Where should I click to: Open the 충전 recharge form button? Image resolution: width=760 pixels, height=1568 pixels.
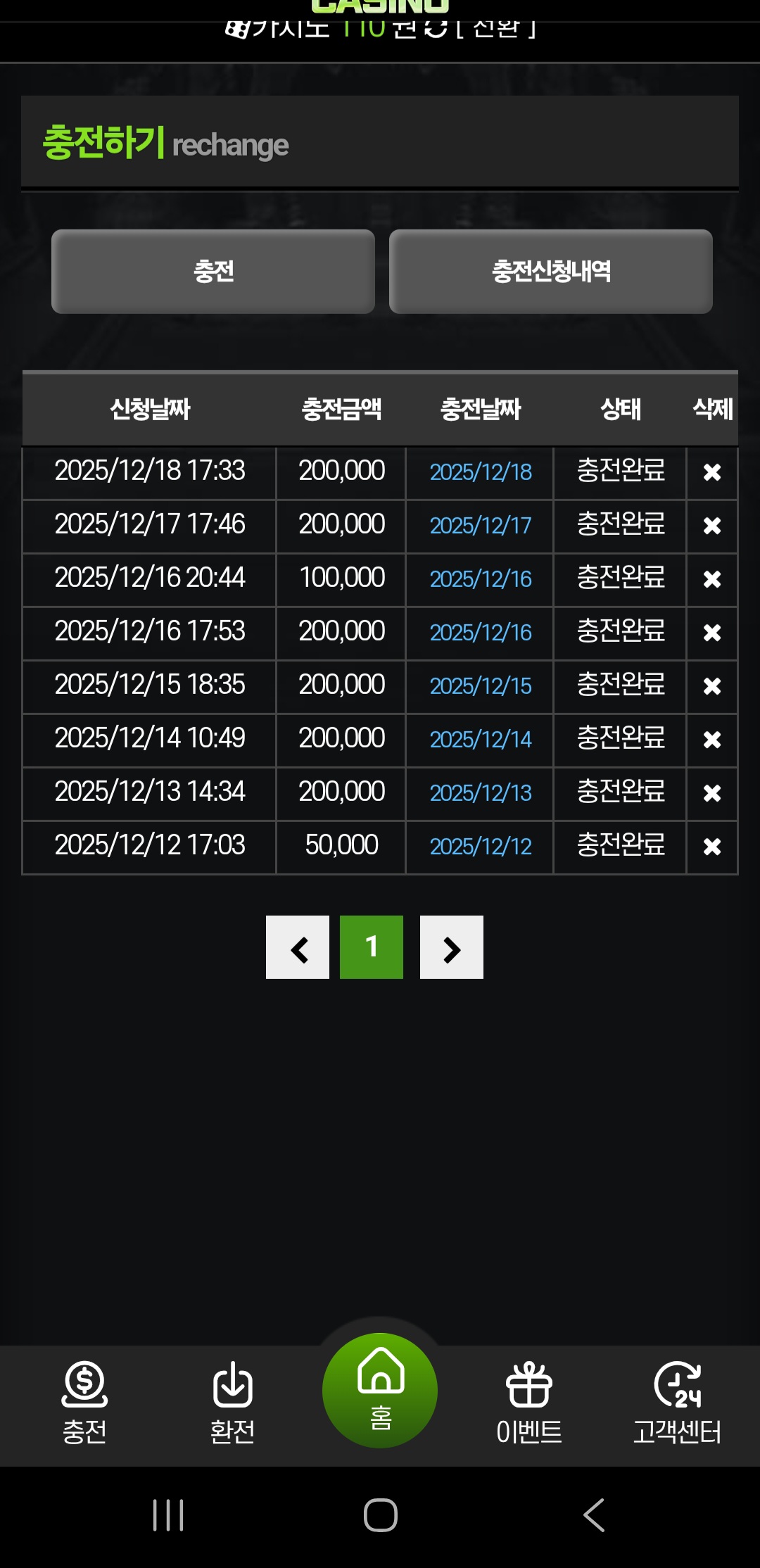(213, 272)
